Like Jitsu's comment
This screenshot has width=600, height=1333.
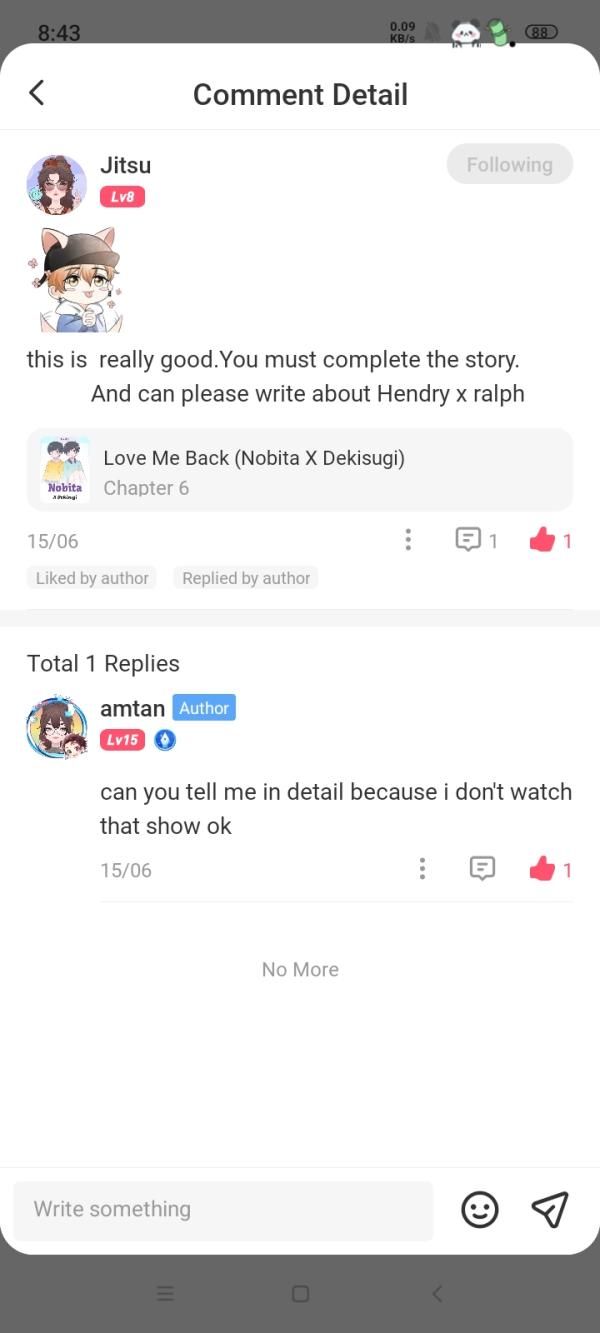(x=542, y=541)
